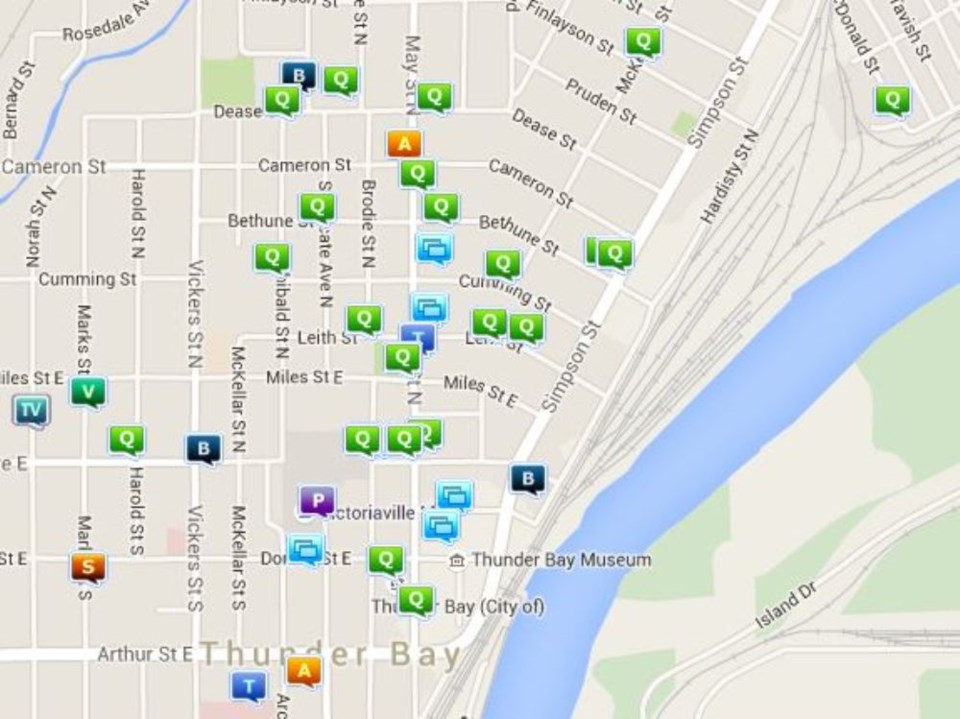Select the TV marker near Miles St E

[x=31, y=409]
